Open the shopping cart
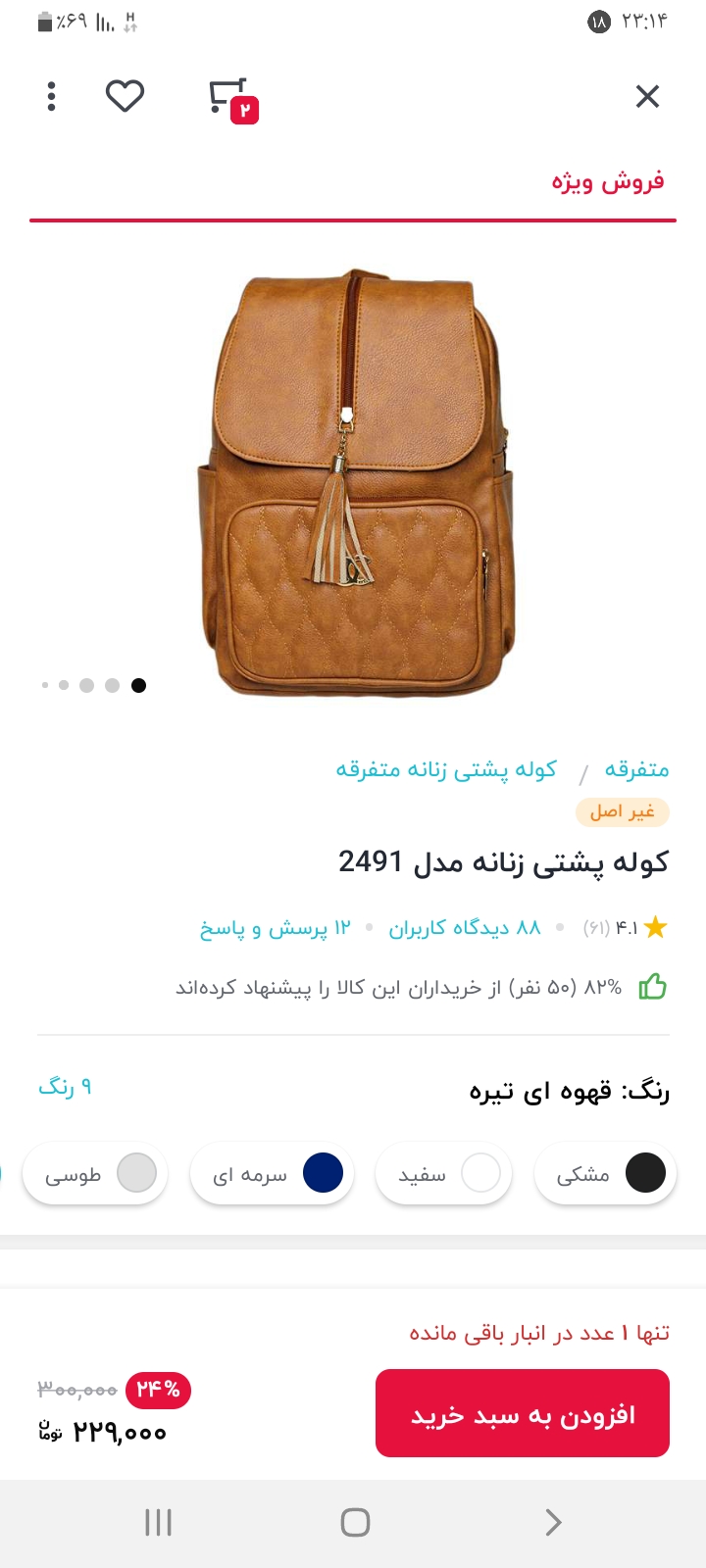 [230, 98]
